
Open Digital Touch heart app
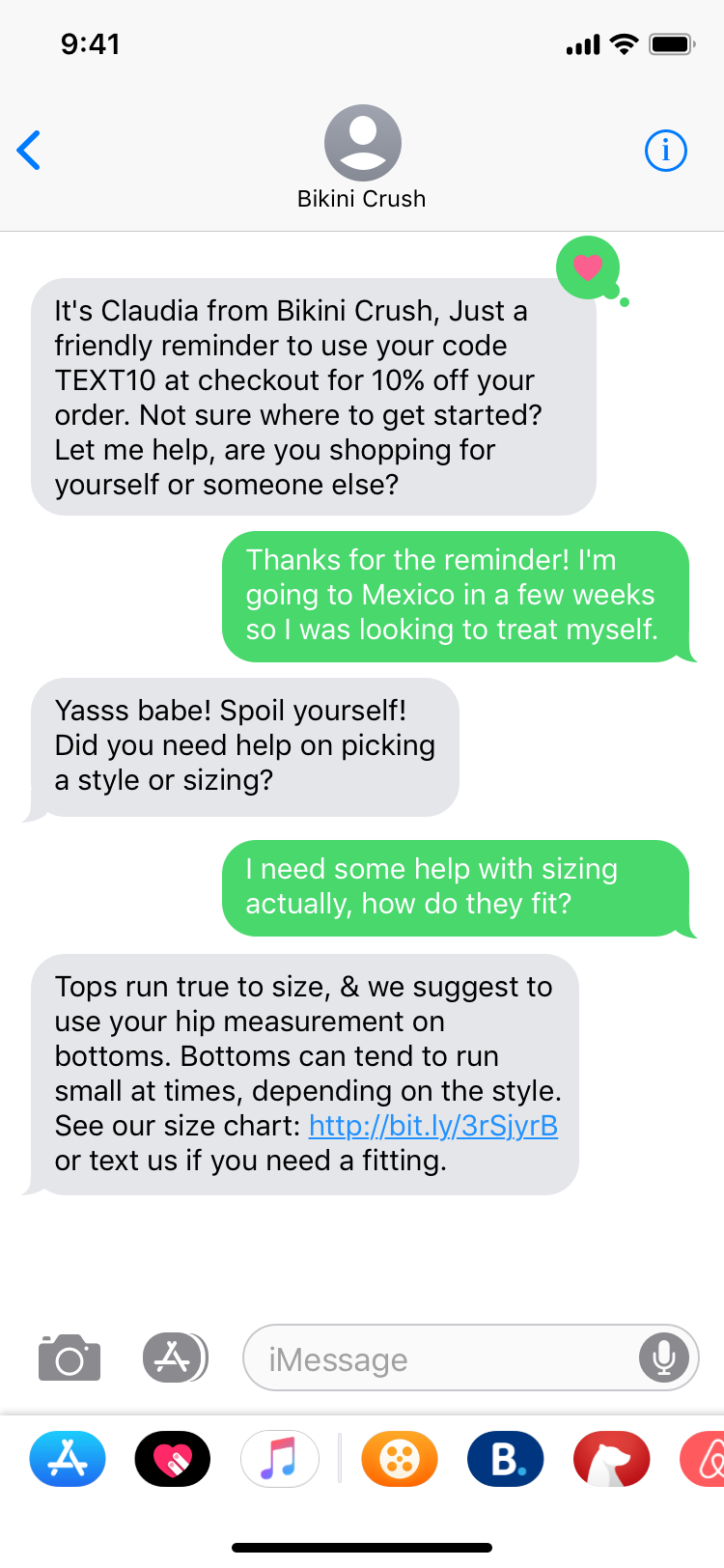(x=173, y=1459)
